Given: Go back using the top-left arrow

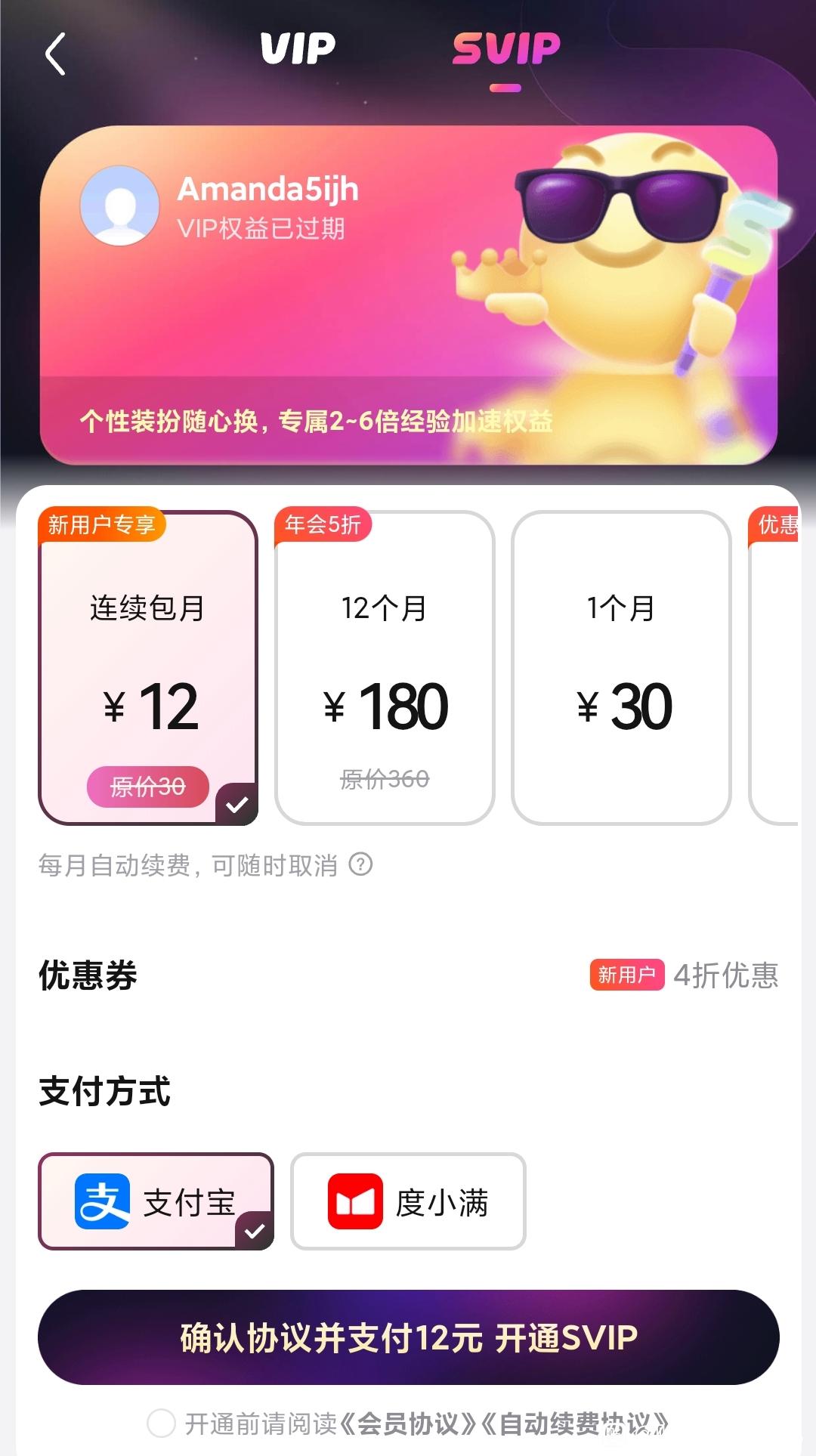Looking at the screenshot, I should 55,54.
